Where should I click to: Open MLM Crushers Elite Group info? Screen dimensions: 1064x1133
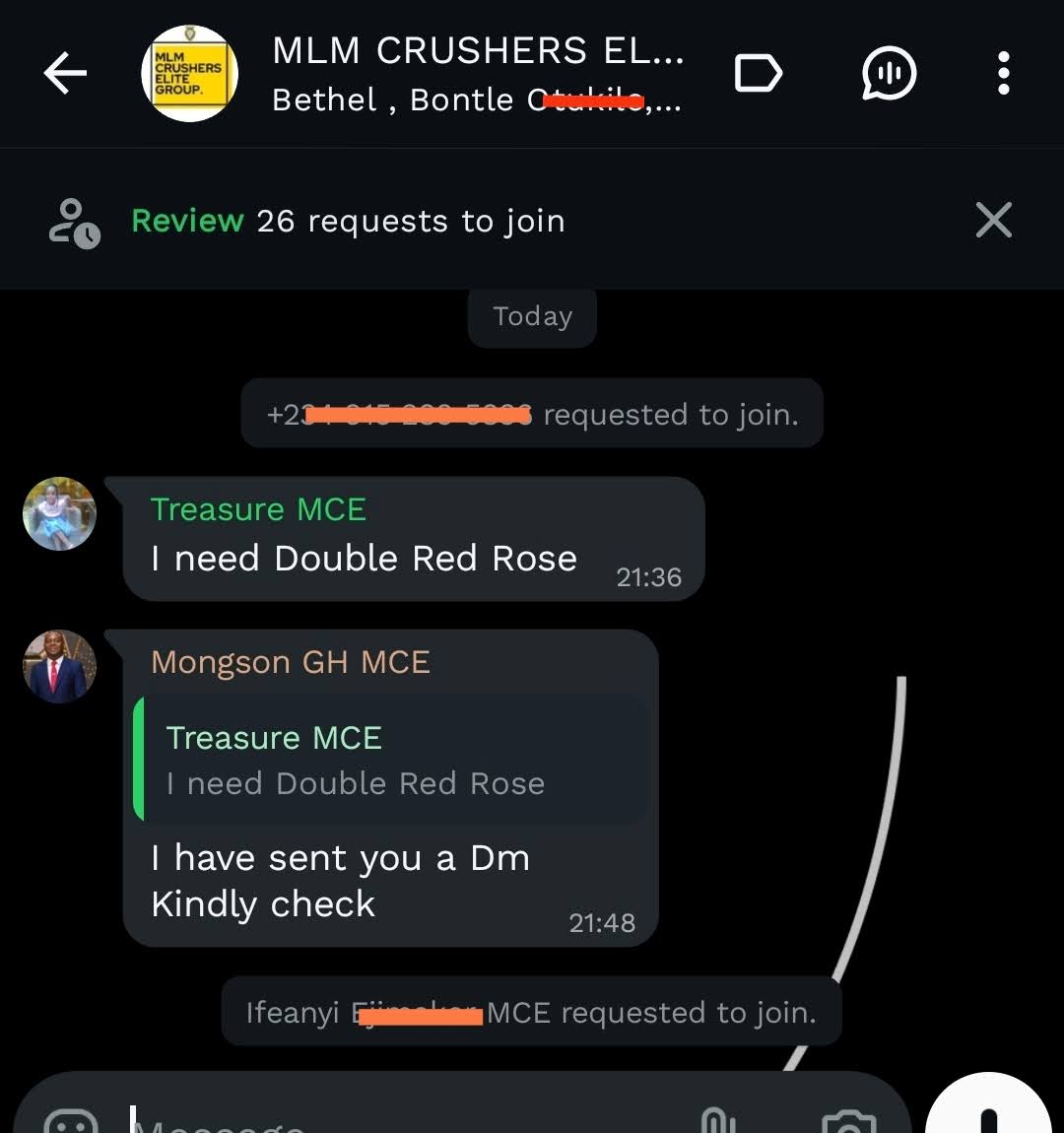477,74
